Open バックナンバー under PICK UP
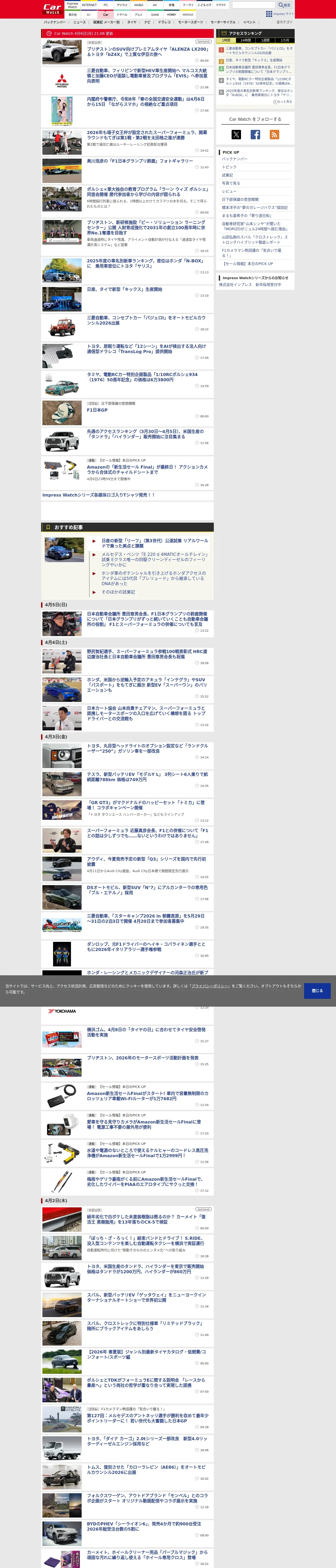This screenshot has height=1568, width=336. pyautogui.click(x=235, y=159)
